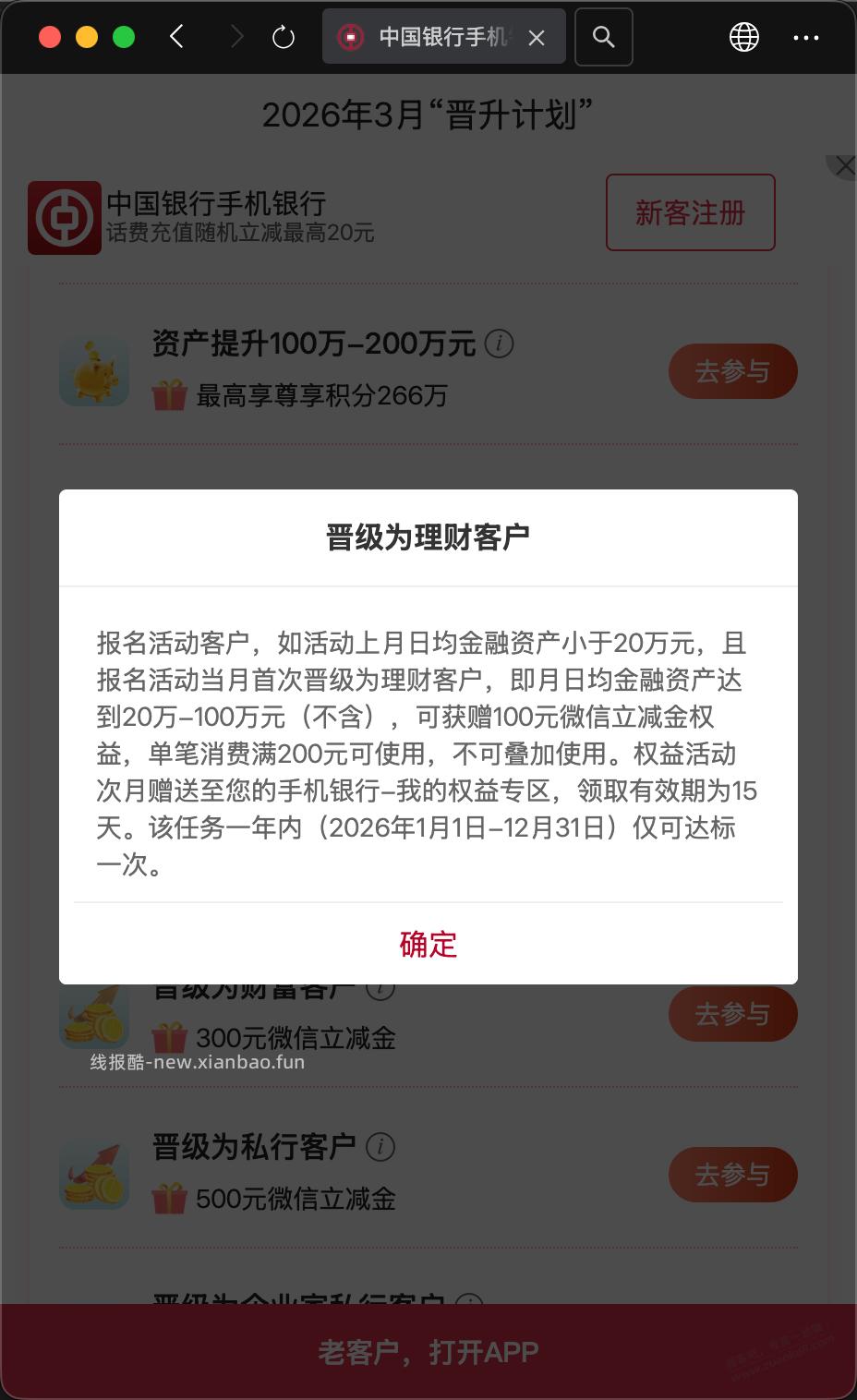Click the search magnifier icon

(603, 37)
